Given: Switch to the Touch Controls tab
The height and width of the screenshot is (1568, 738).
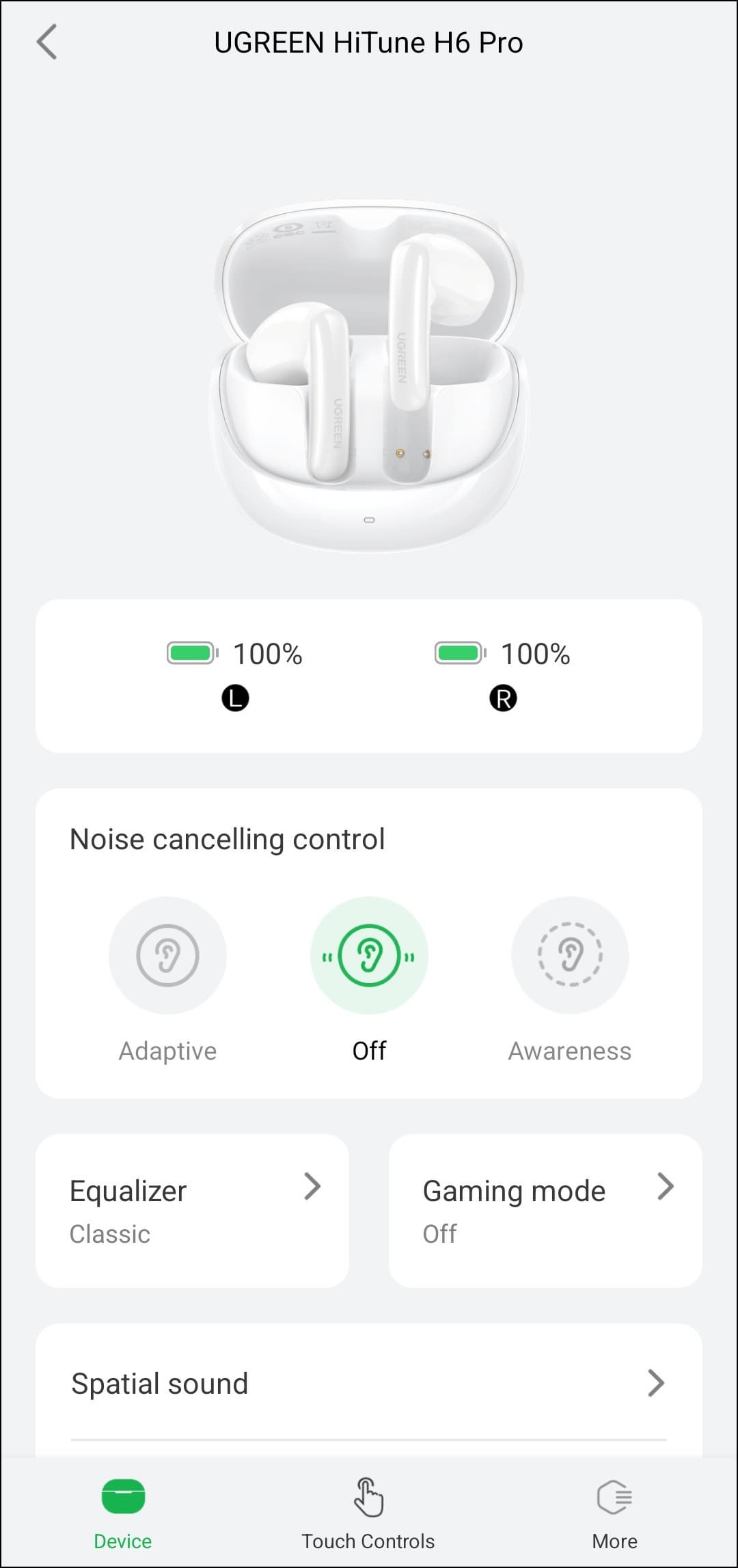Looking at the screenshot, I should click(368, 1511).
